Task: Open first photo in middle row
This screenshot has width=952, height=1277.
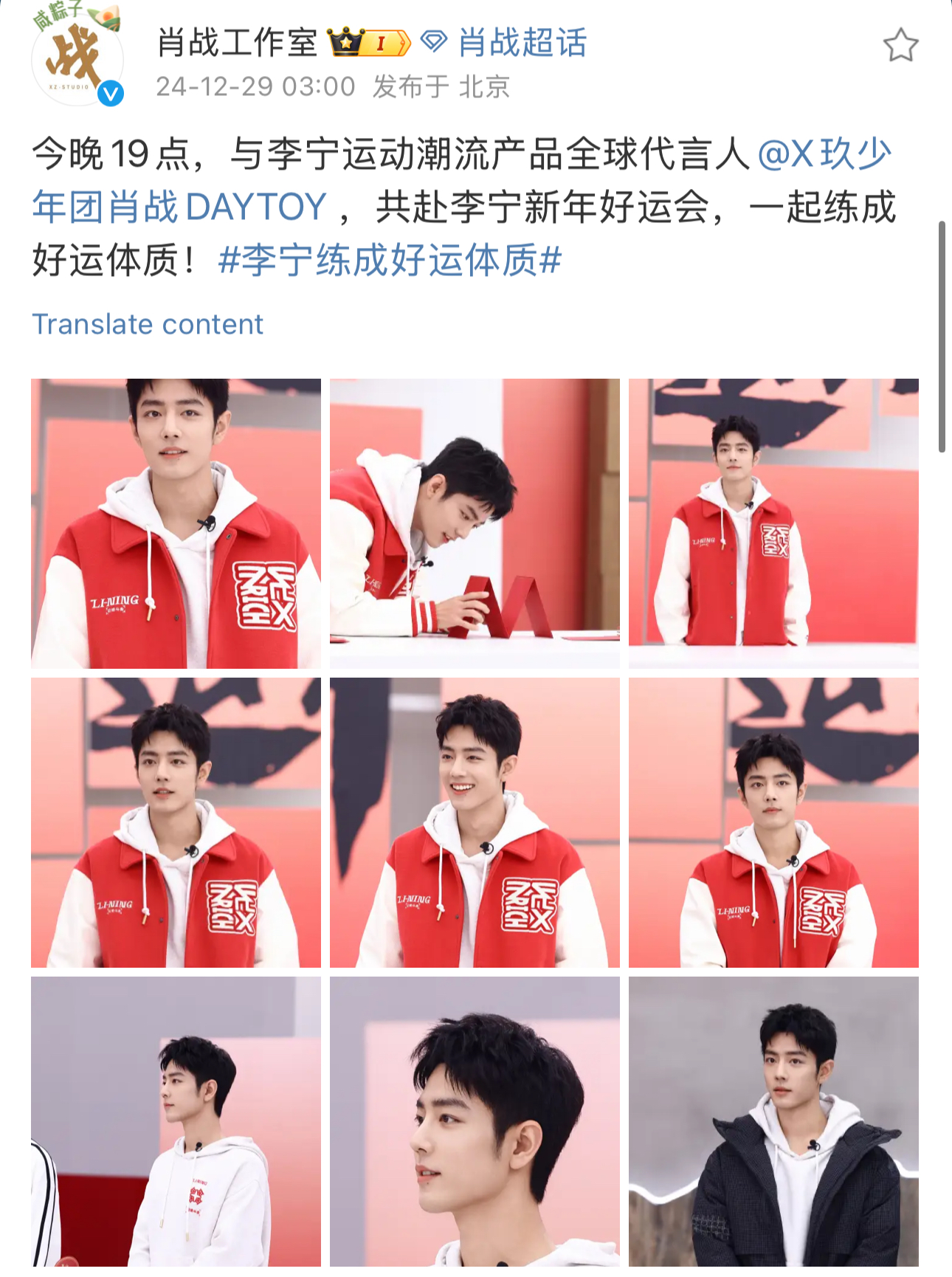Action: [176, 822]
